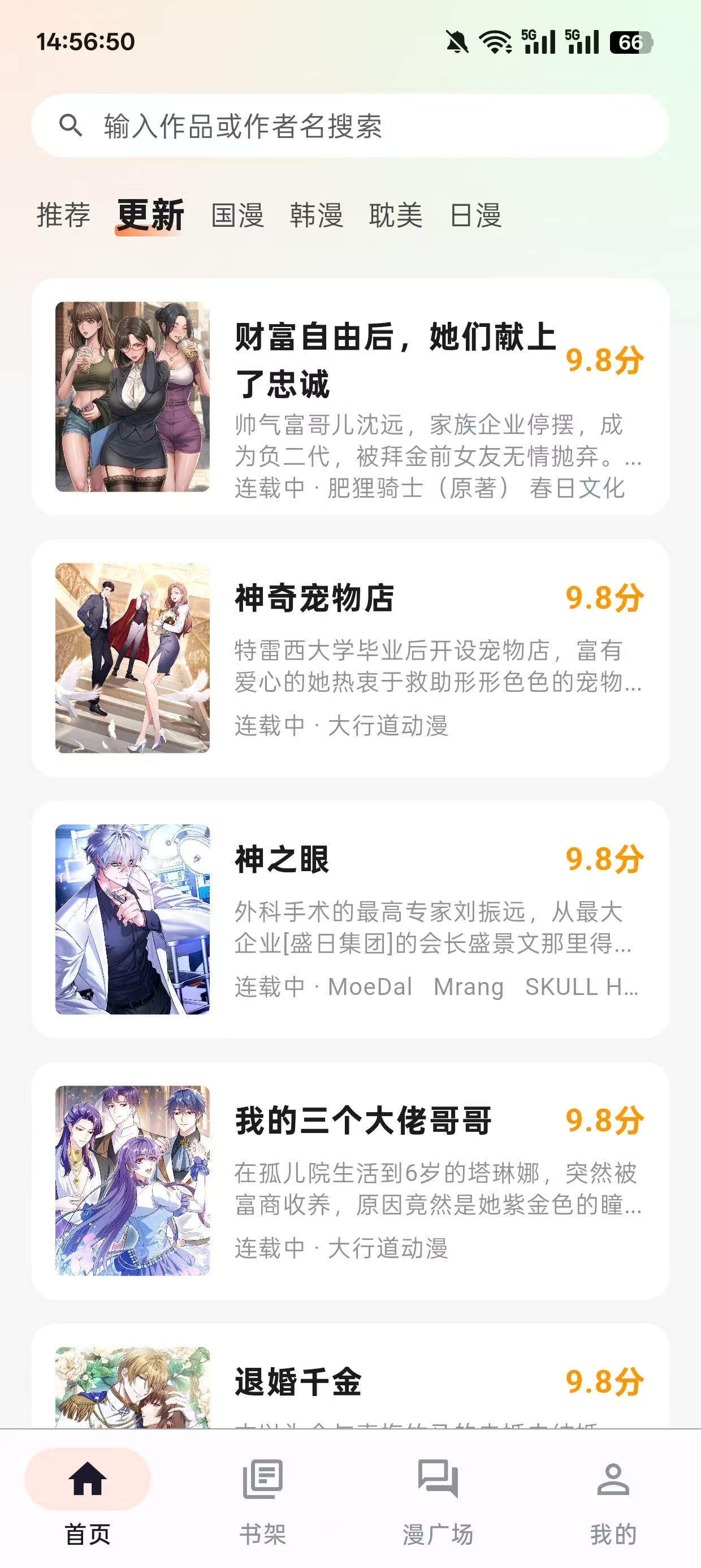Screen dimensions: 701x1568
Task: Open the 日漫 category
Action: [x=477, y=216]
